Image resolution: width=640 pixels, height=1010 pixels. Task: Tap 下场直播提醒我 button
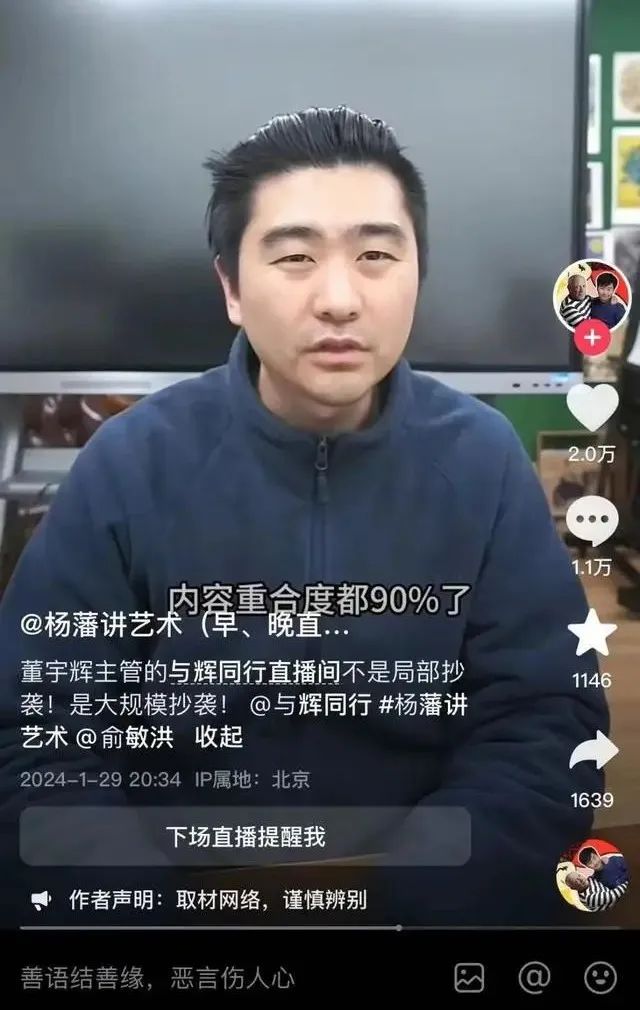click(x=245, y=836)
